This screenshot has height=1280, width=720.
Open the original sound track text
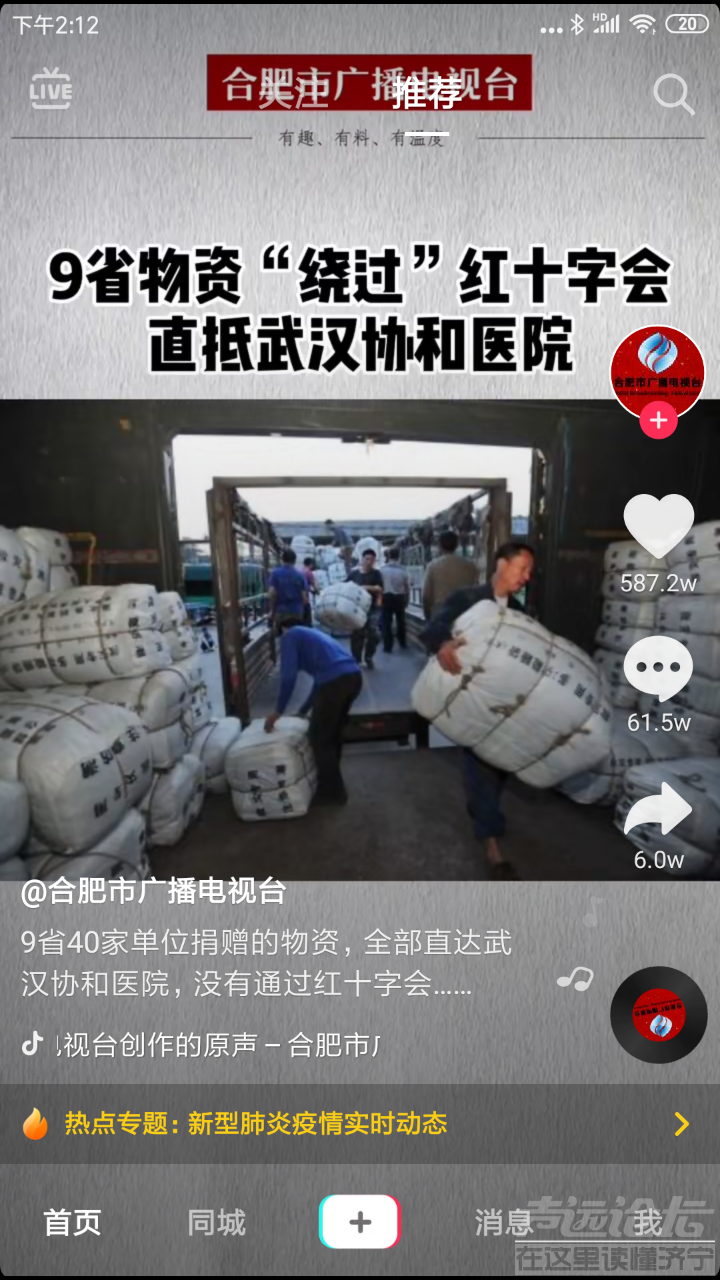215,1045
